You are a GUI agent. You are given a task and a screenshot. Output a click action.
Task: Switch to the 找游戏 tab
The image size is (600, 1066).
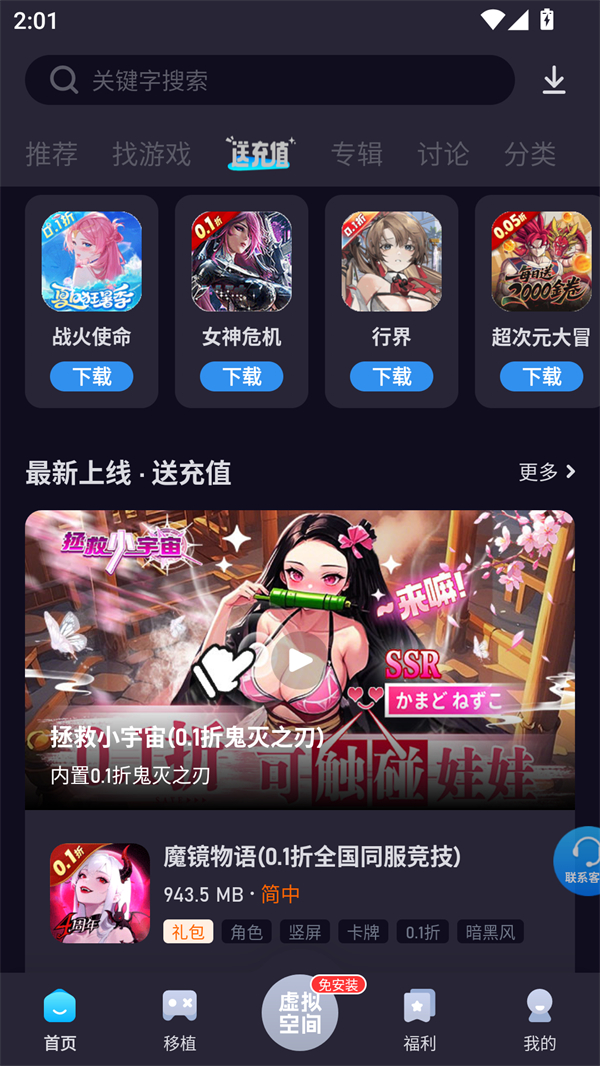[x=151, y=154]
